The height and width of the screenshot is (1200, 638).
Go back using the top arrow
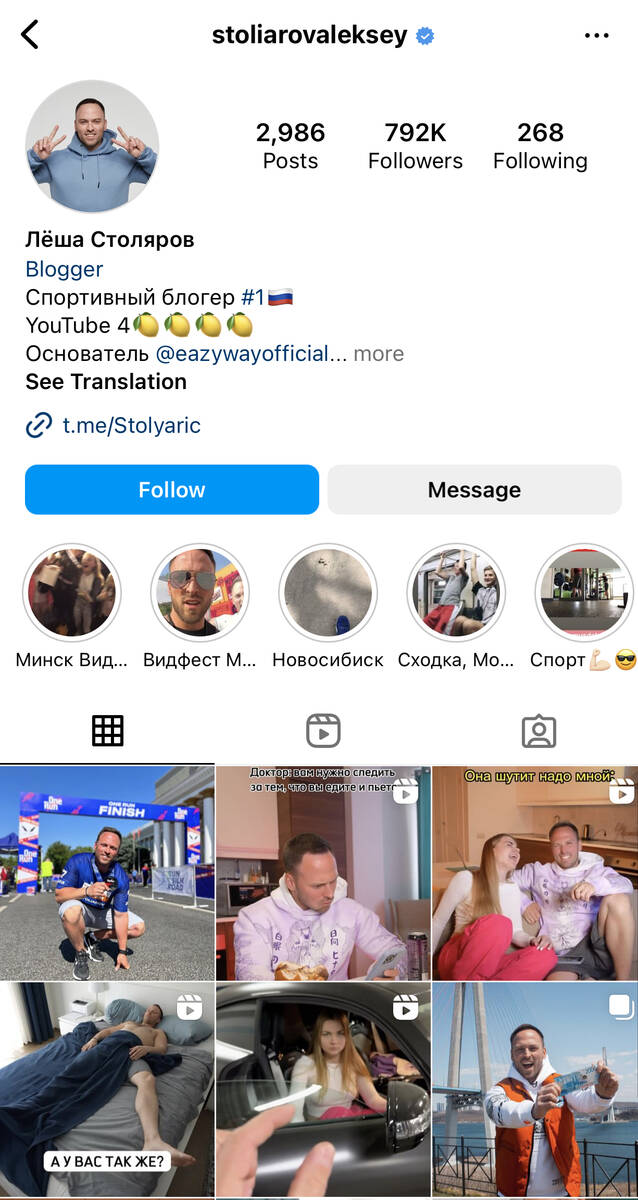click(x=30, y=35)
